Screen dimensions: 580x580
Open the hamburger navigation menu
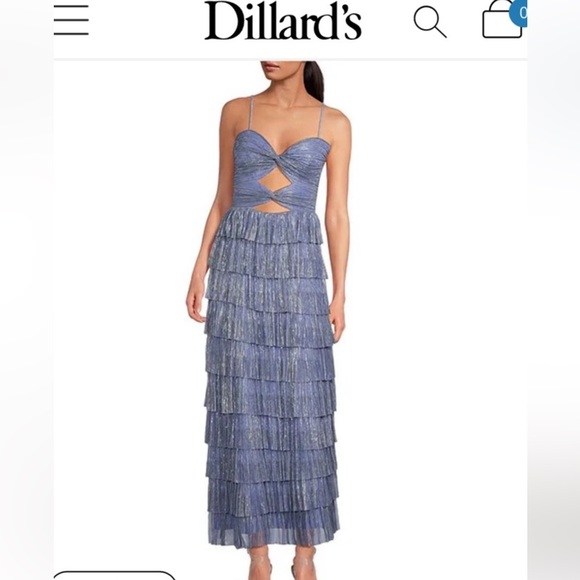coord(71,20)
